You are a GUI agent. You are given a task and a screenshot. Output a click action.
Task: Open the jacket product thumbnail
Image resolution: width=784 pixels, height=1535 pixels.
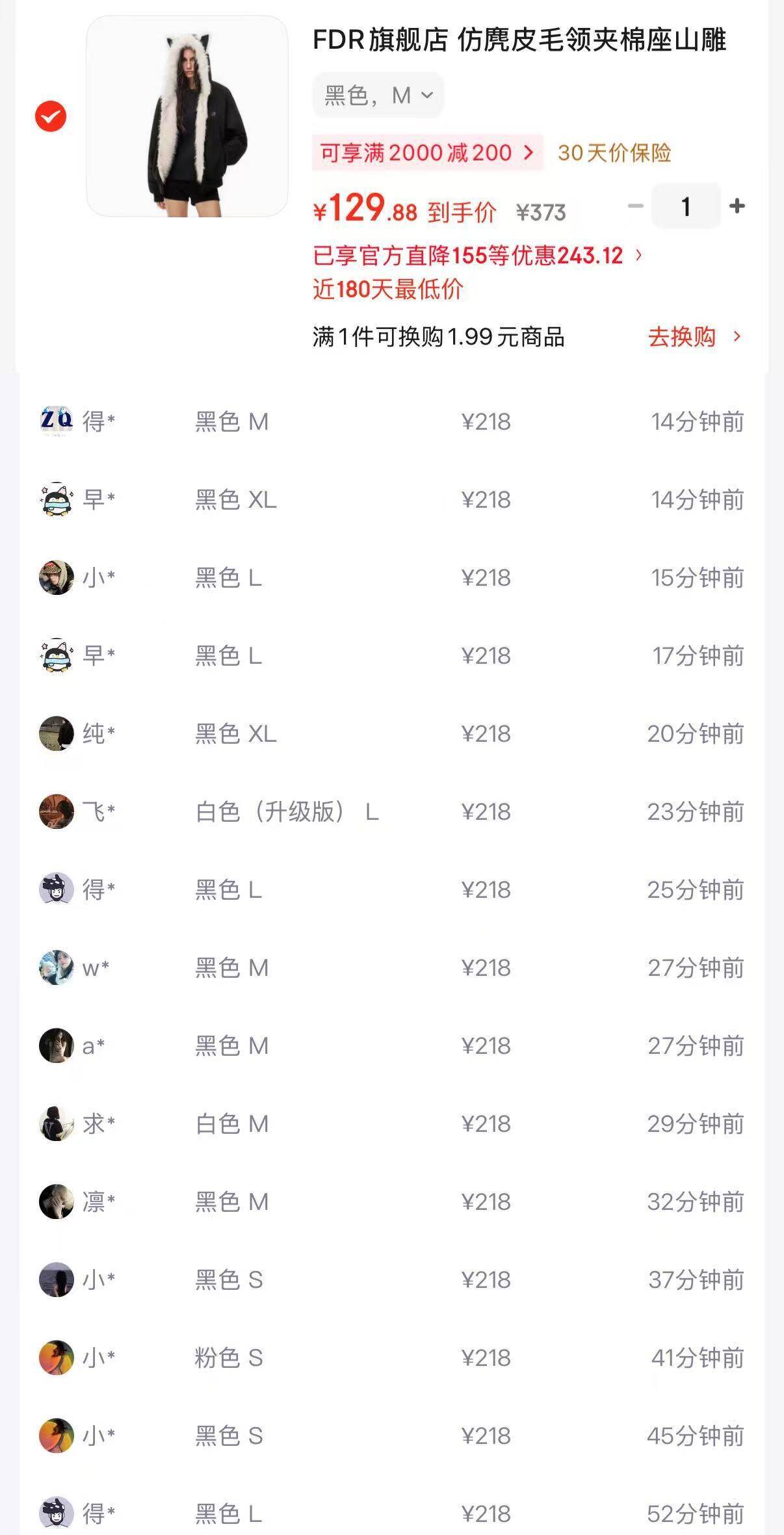click(x=187, y=117)
